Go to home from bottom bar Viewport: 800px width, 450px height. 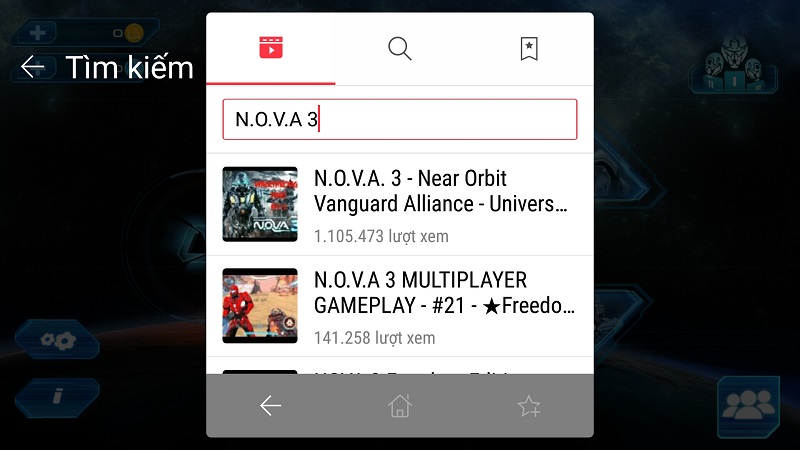pos(400,406)
